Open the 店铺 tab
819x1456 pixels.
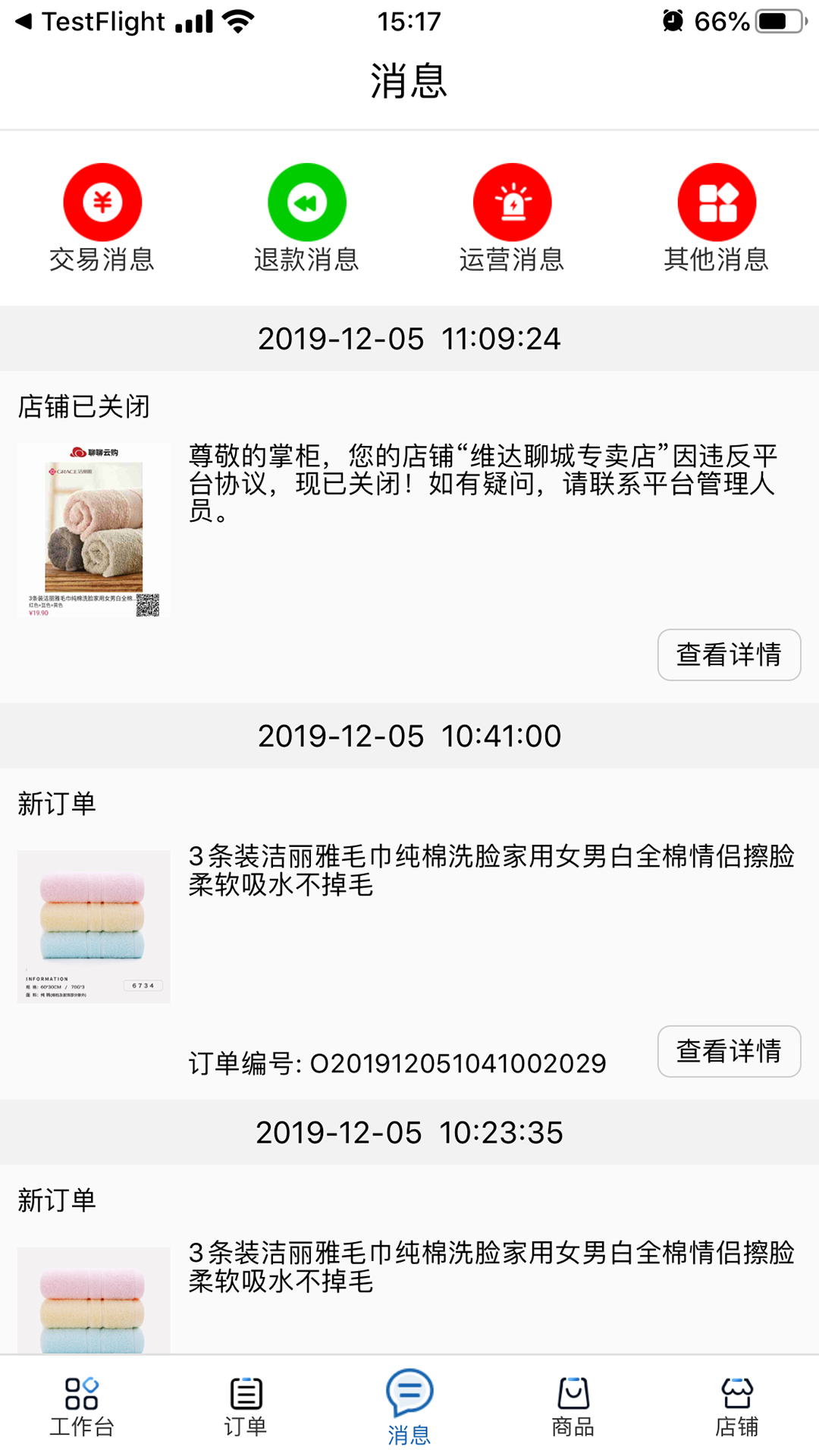pyautogui.click(x=737, y=1407)
